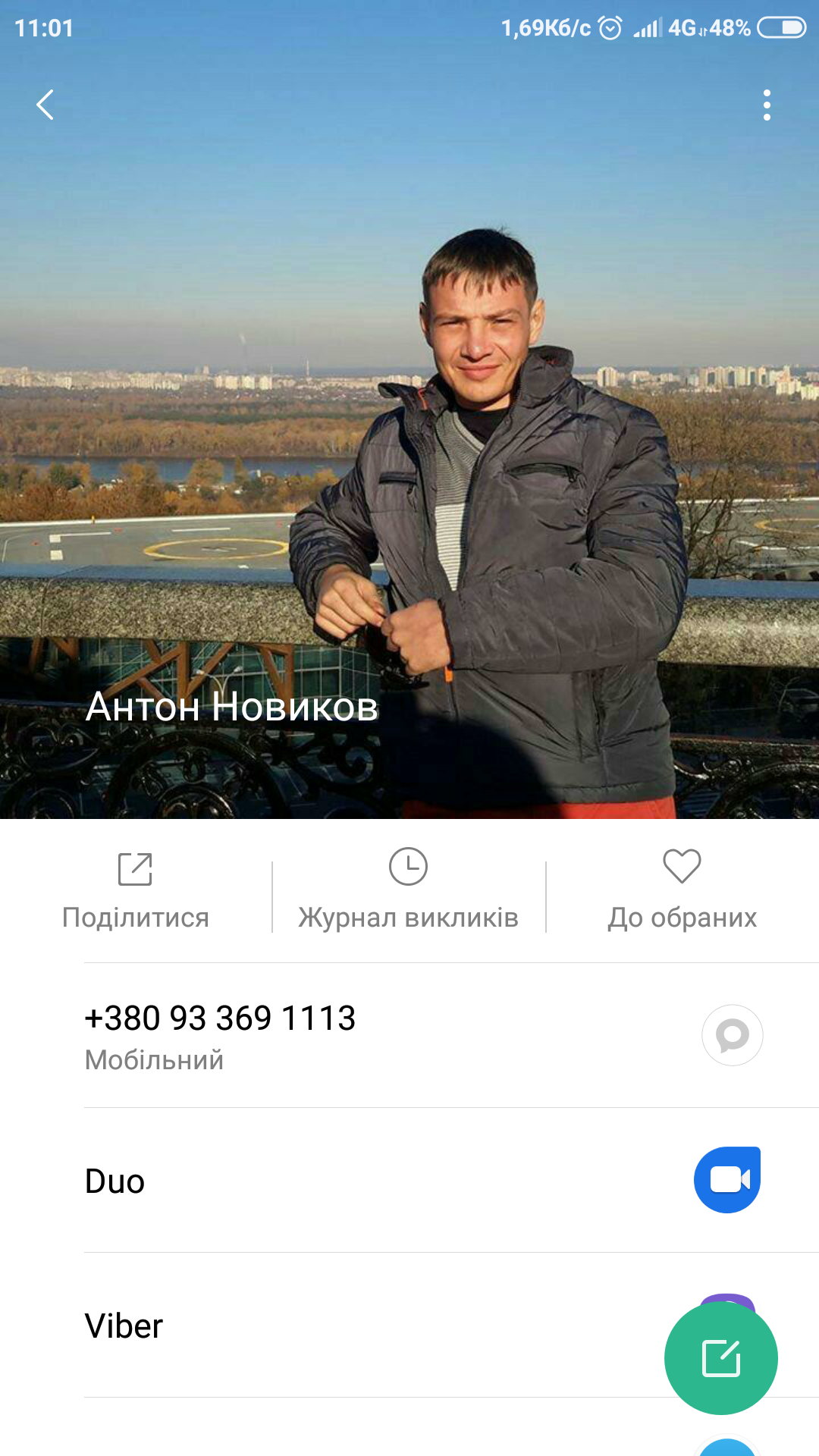Screen dimensions: 819x1456
Task: Start a Duo video call
Action: (727, 1180)
